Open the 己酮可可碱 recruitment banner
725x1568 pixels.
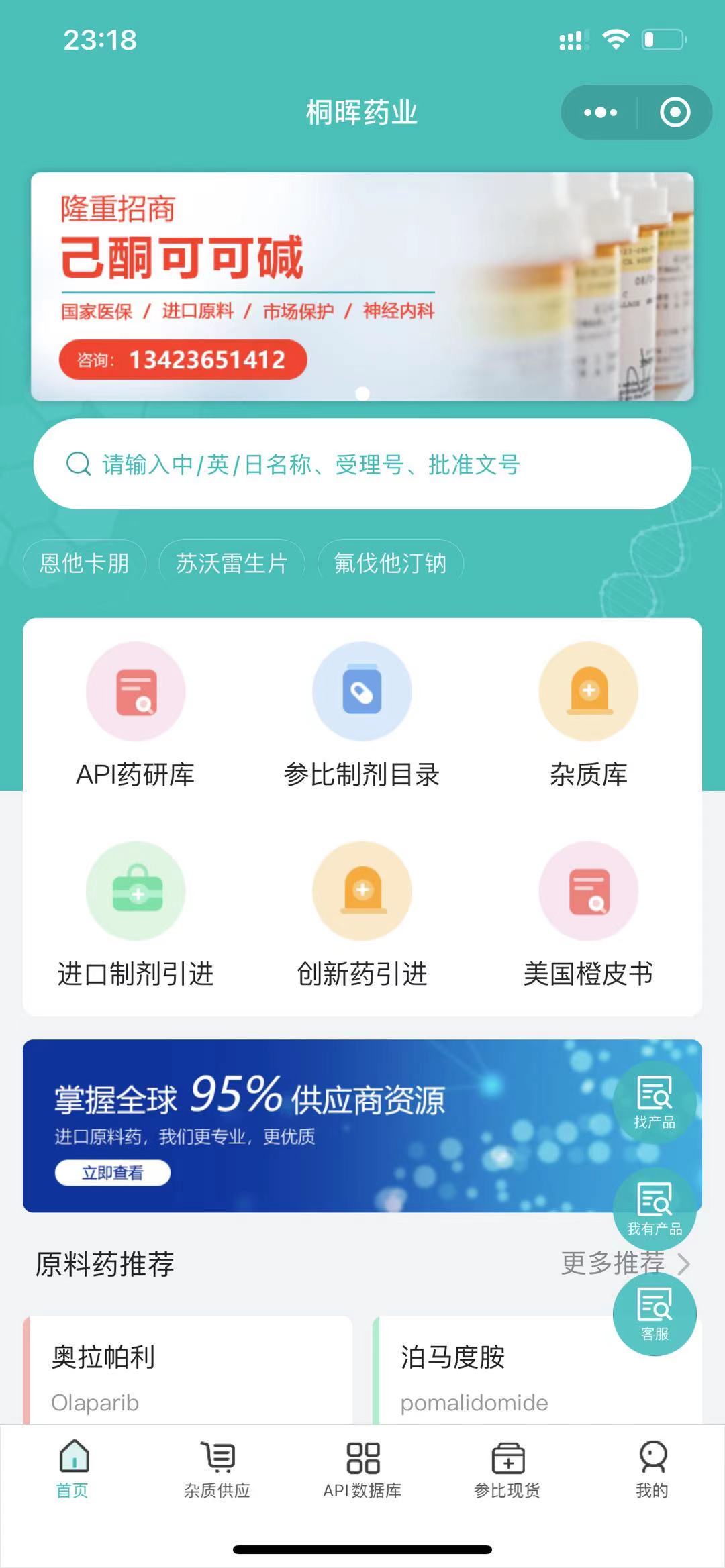tap(362, 286)
